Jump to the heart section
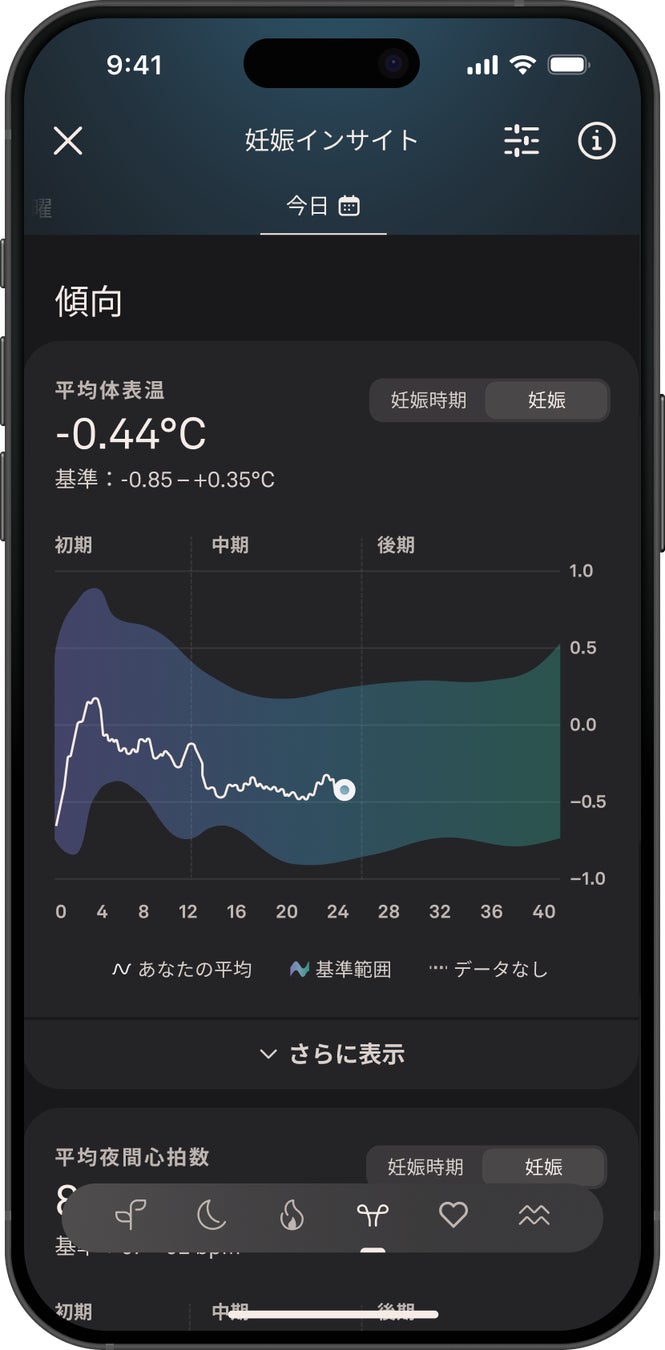 453,1216
